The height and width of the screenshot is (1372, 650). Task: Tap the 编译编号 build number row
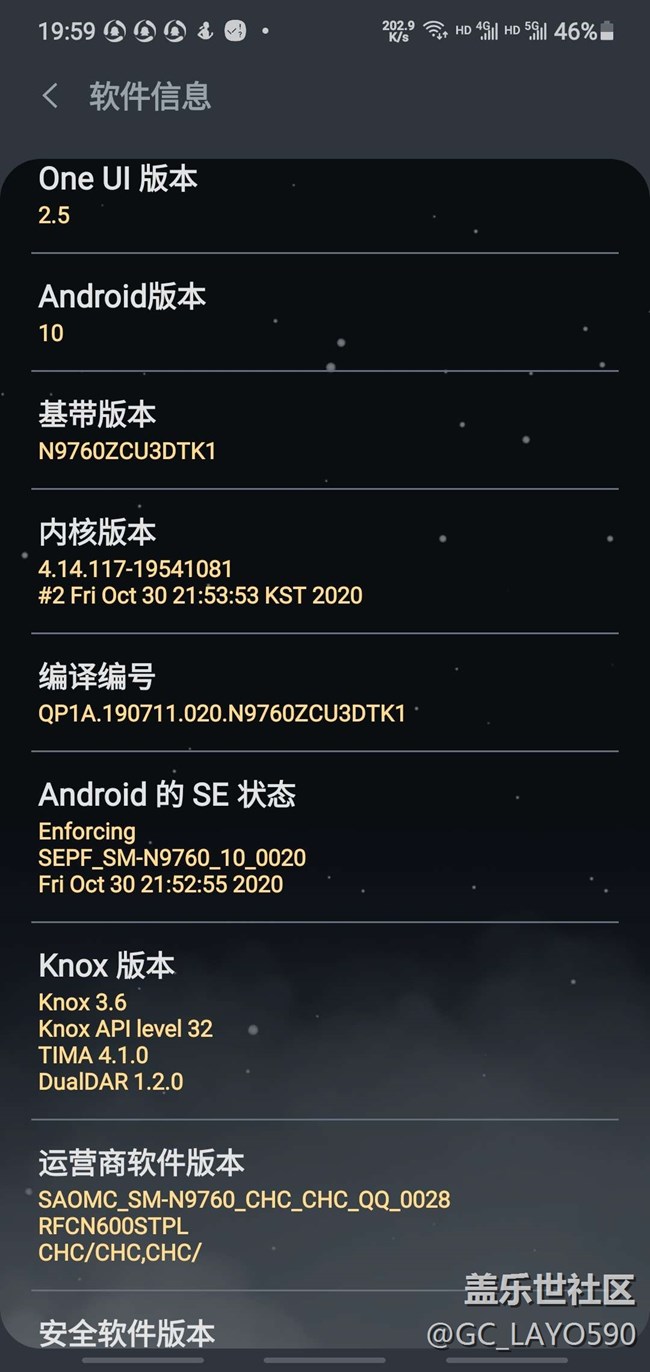[x=325, y=692]
